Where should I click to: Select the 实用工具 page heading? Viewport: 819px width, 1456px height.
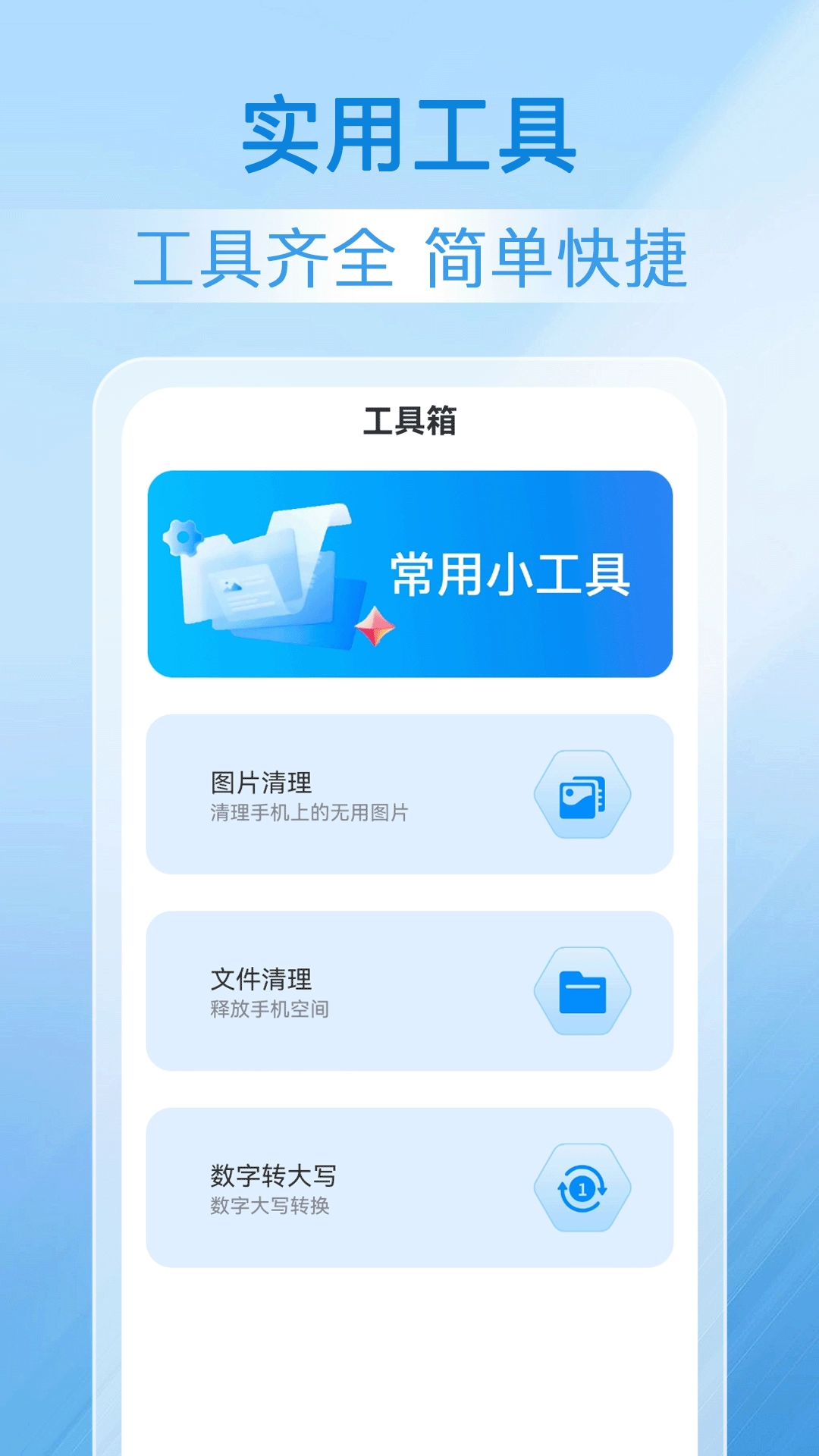(x=409, y=135)
